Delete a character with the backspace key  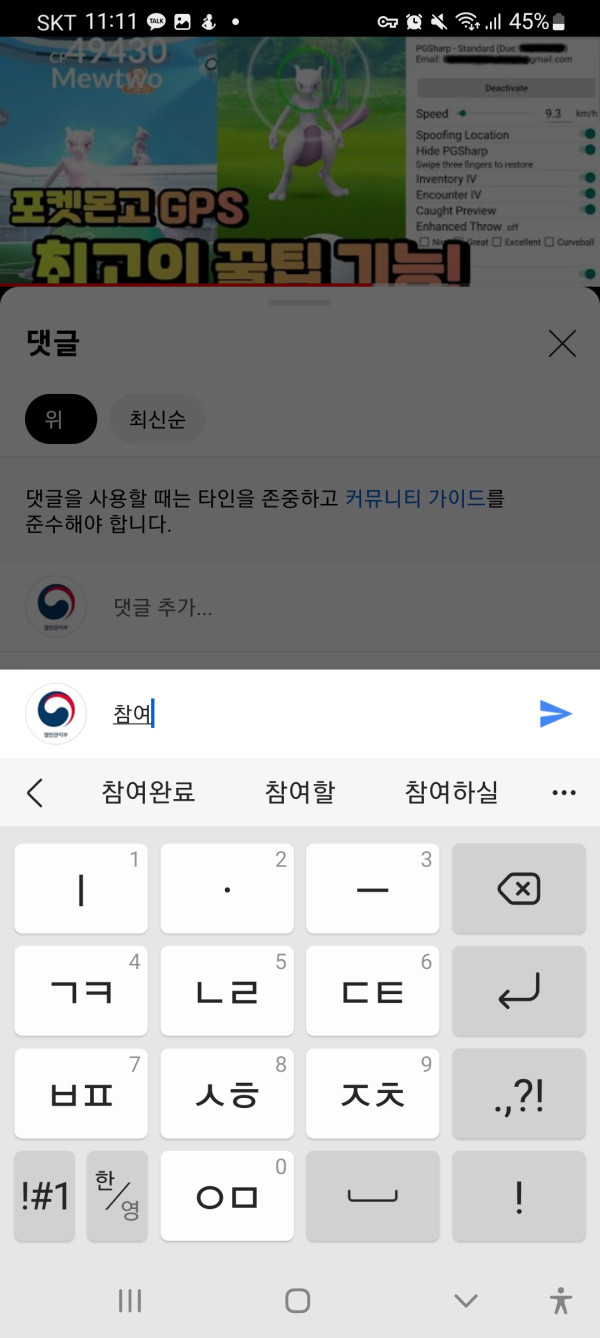click(x=518, y=888)
